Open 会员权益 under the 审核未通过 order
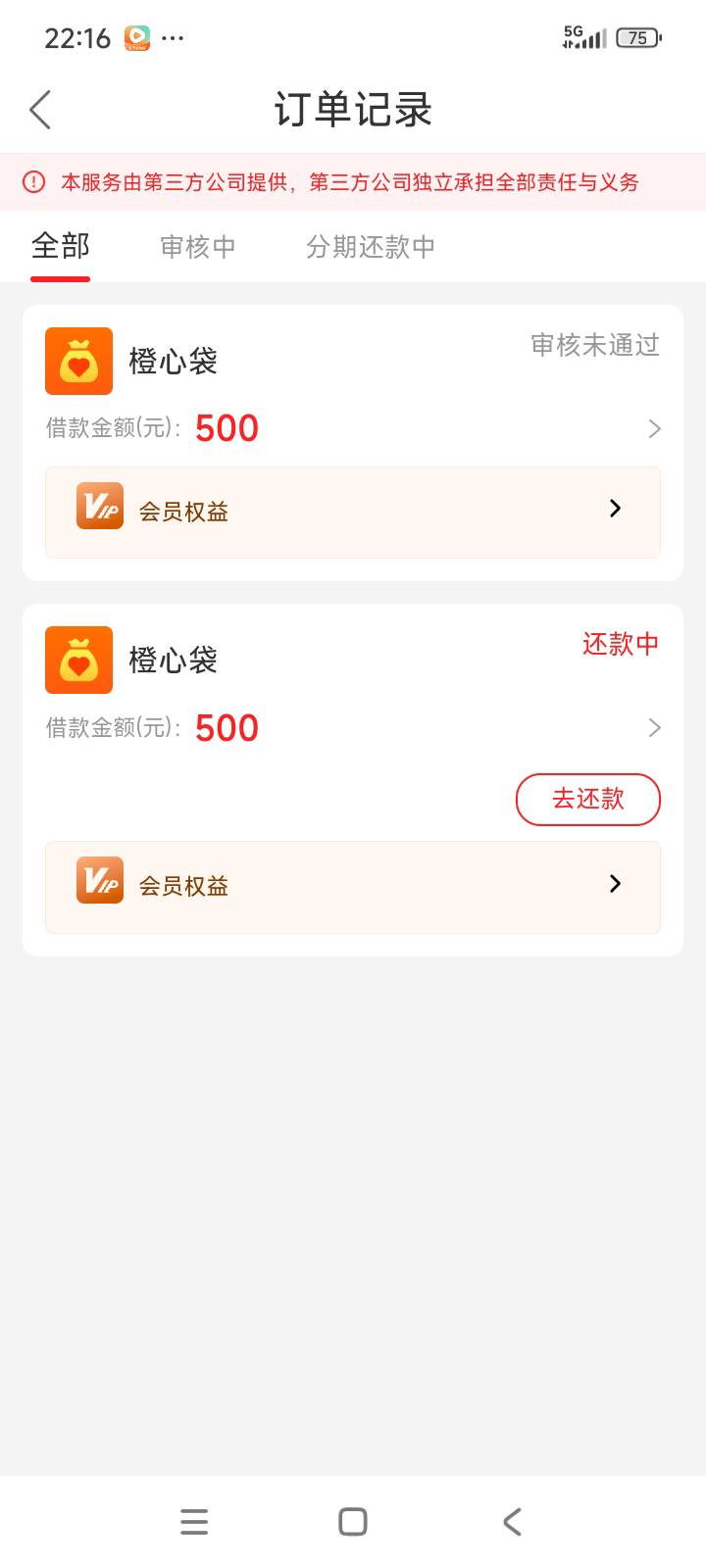The image size is (706, 1568). pos(353,513)
